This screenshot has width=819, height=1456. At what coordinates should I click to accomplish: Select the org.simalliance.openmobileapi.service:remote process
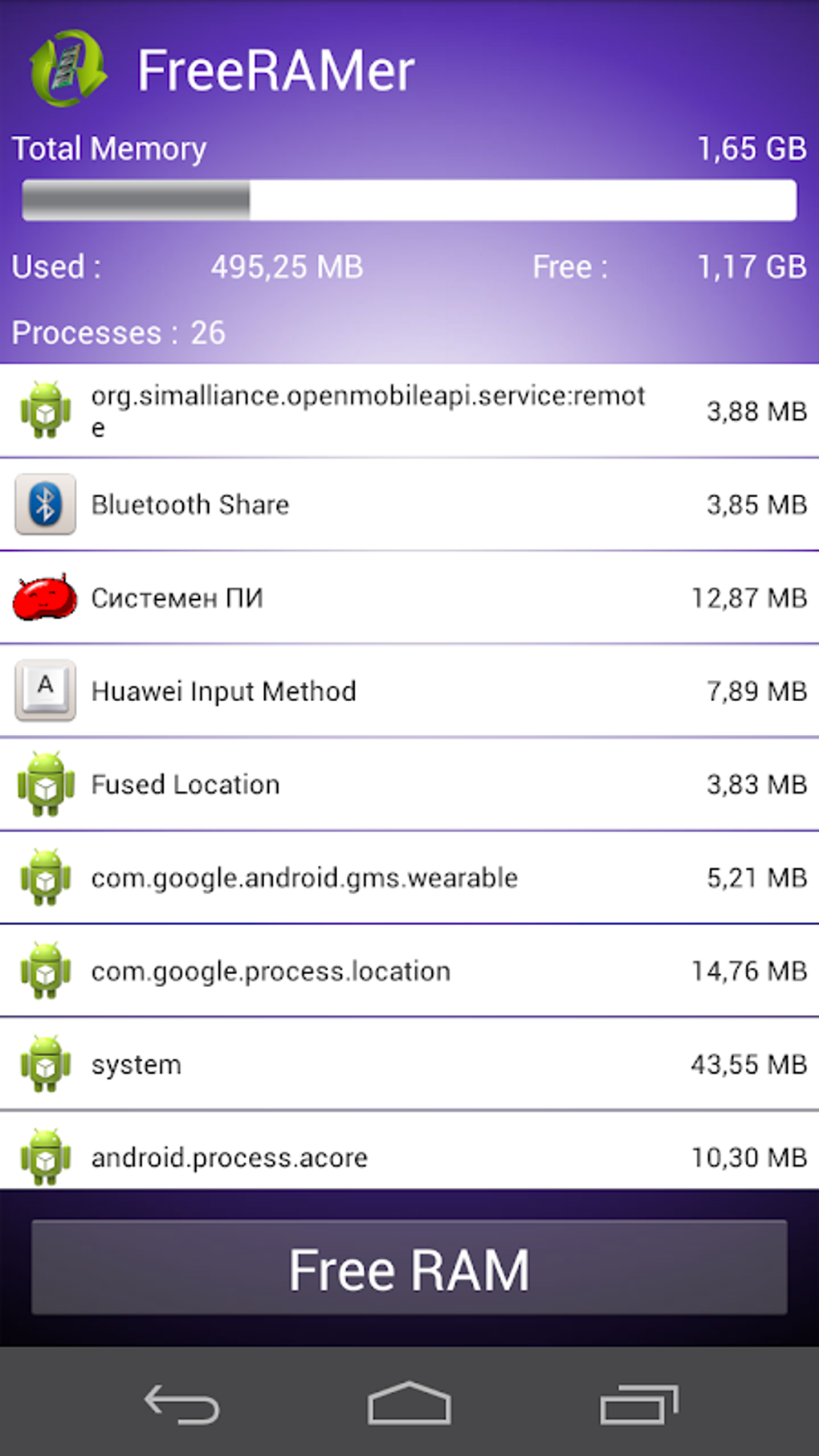coord(409,410)
